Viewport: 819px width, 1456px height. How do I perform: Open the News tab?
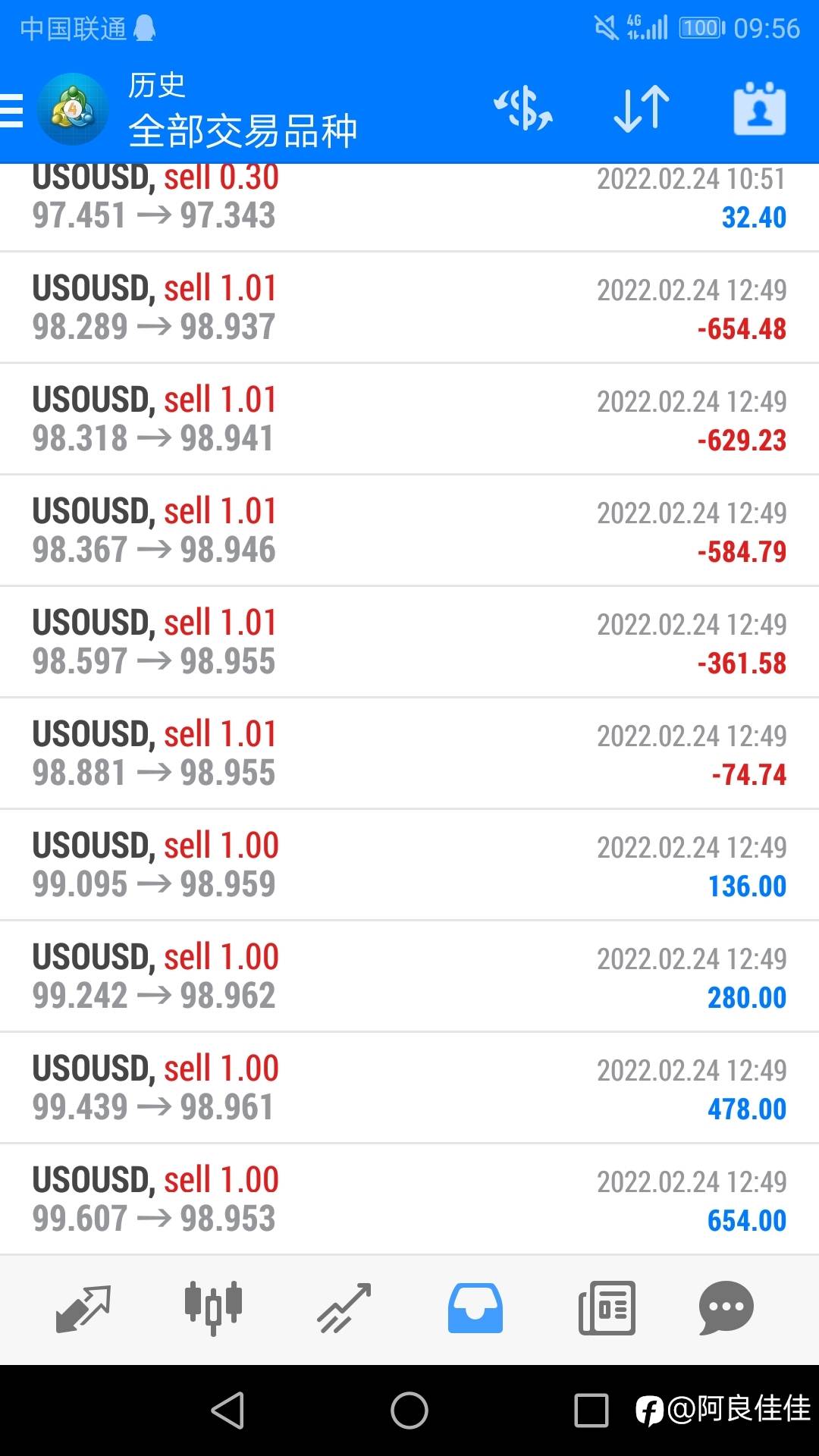point(607,1308)
